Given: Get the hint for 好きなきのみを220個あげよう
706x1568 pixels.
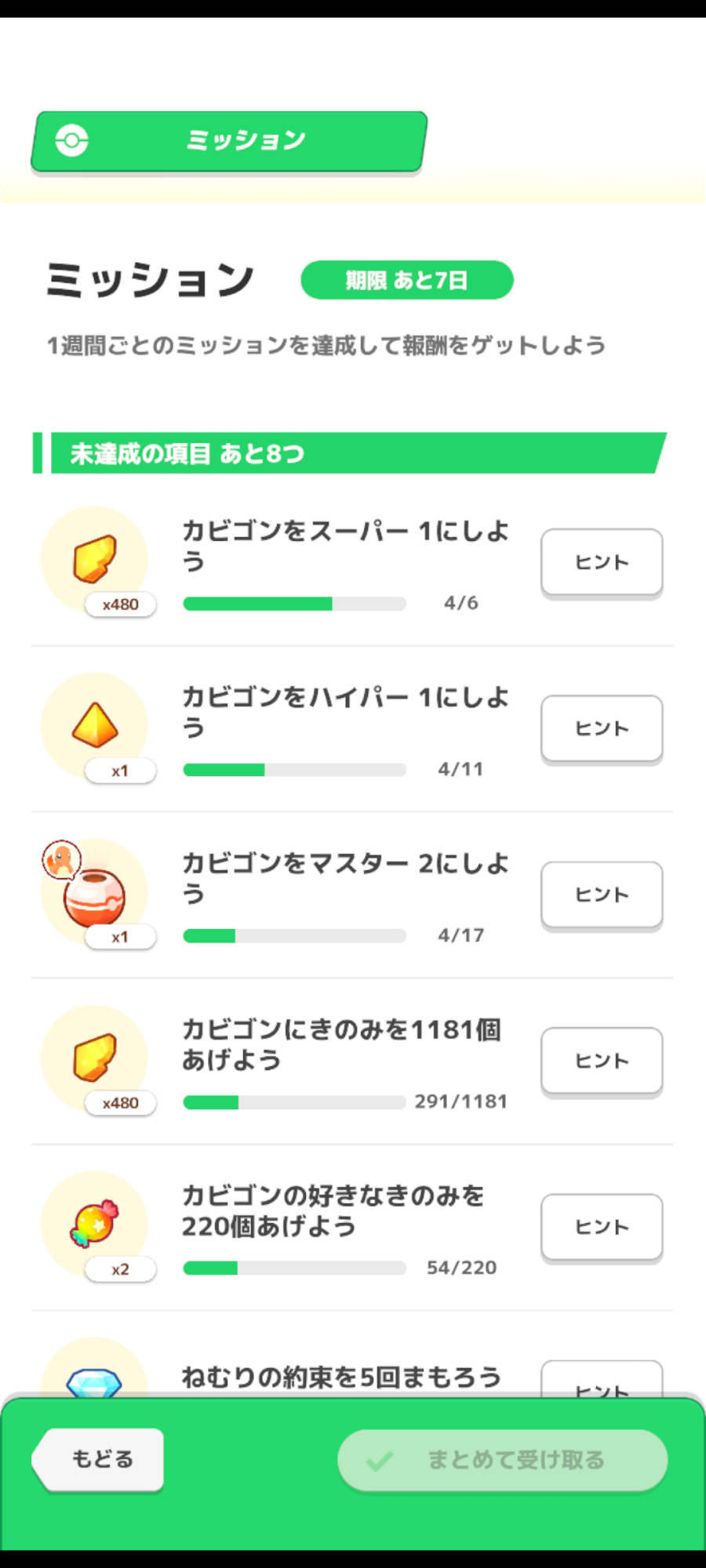Looking at the screenshot, I should (x=602, y=1227).
